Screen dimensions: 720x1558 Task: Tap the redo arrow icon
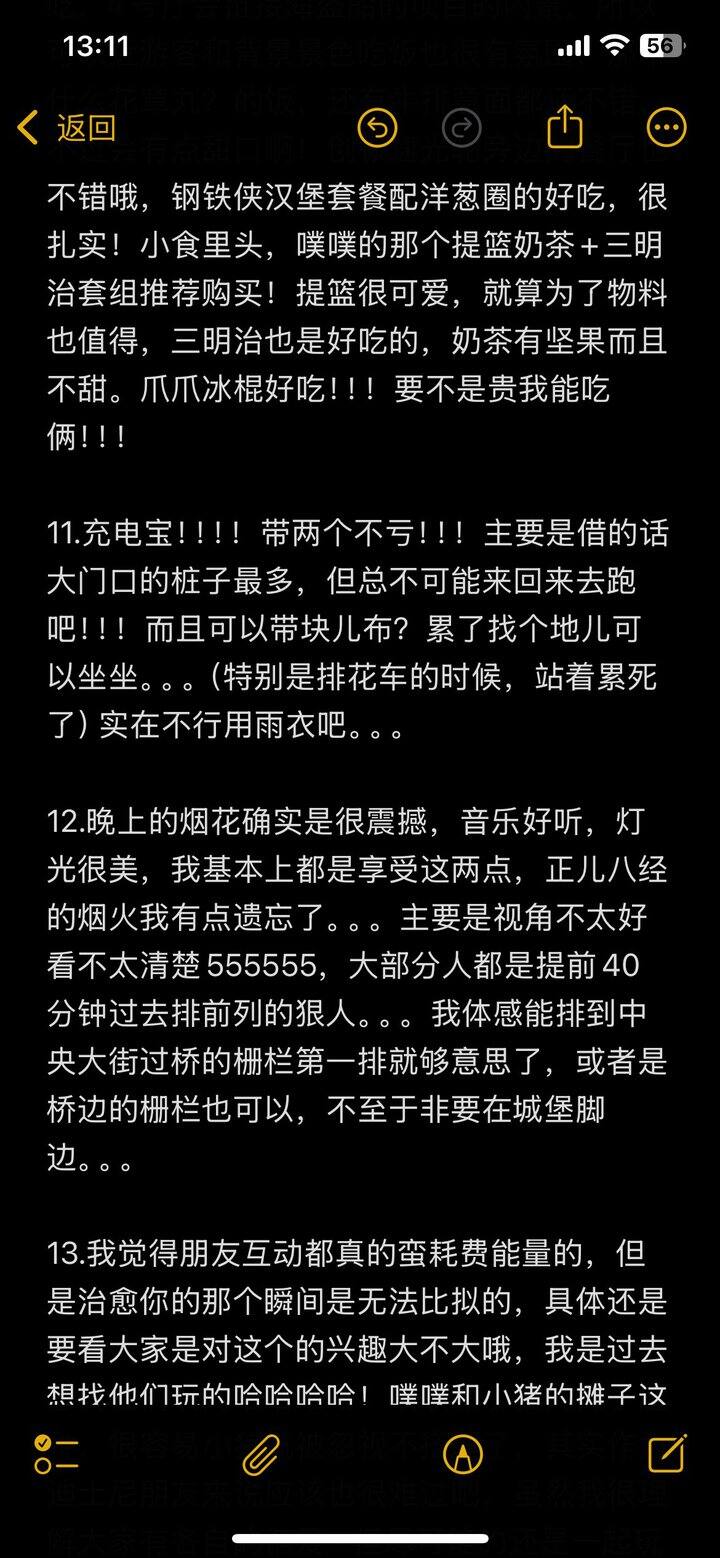pos(462,128)
